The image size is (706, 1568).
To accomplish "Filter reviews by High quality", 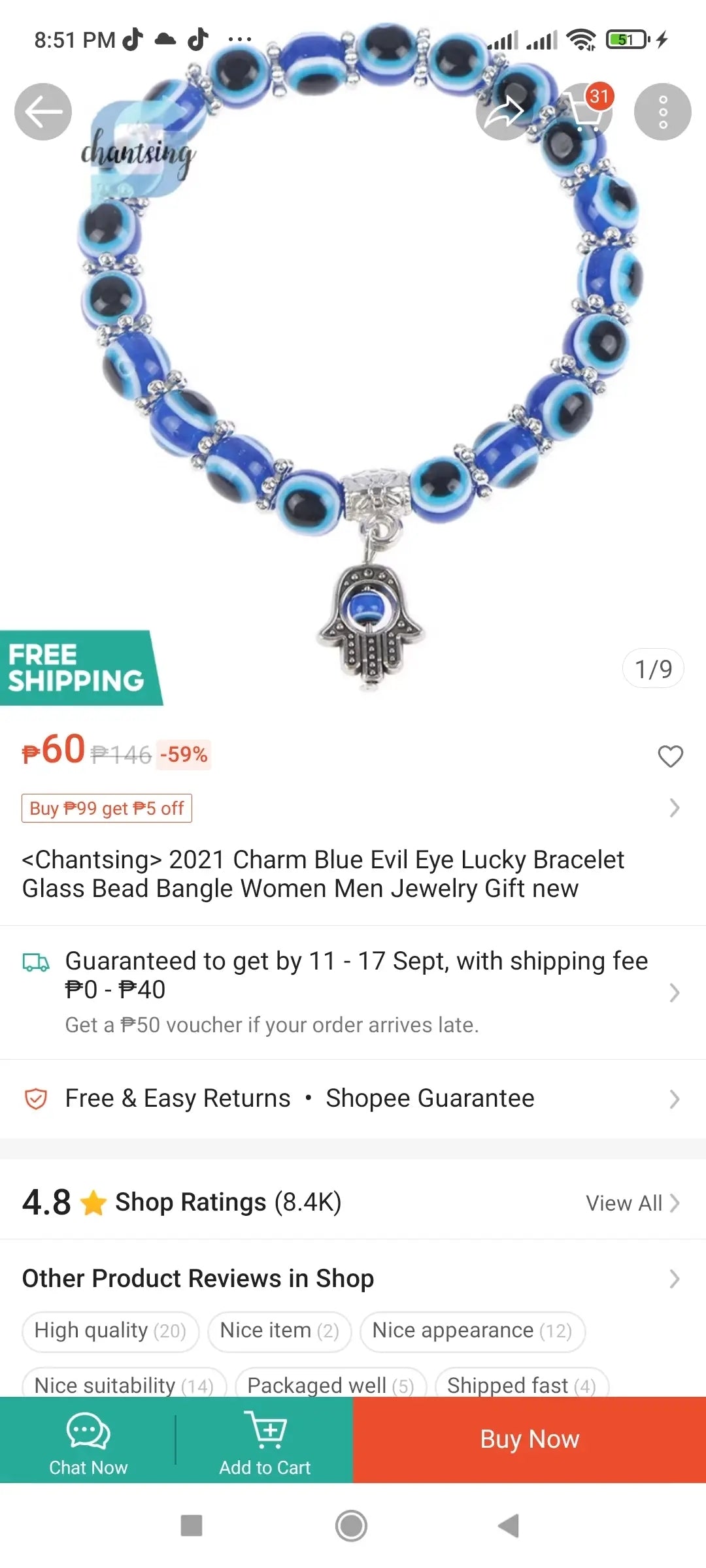I will 110,1331.
